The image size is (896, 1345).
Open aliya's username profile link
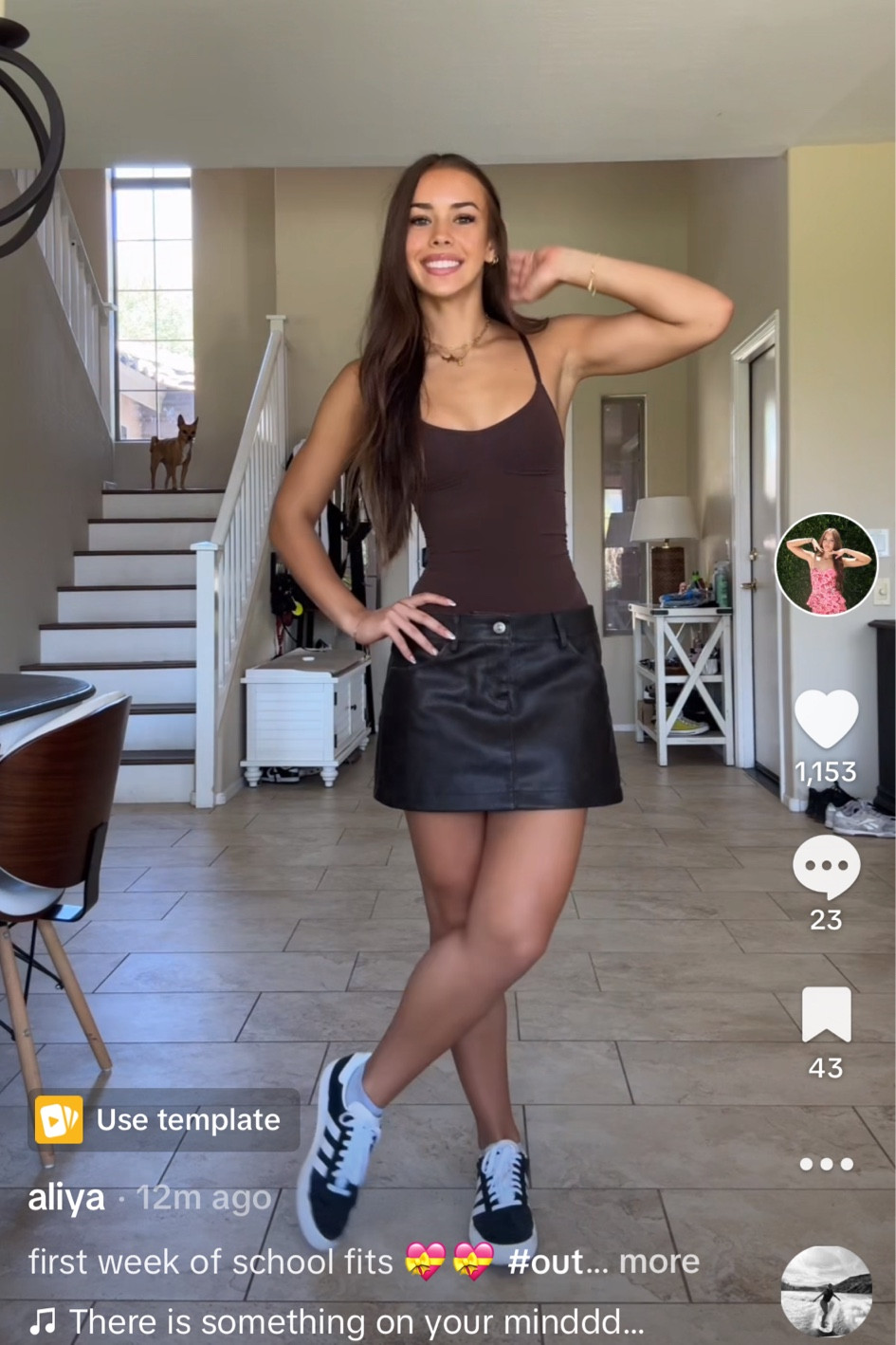coord(66,1198)
